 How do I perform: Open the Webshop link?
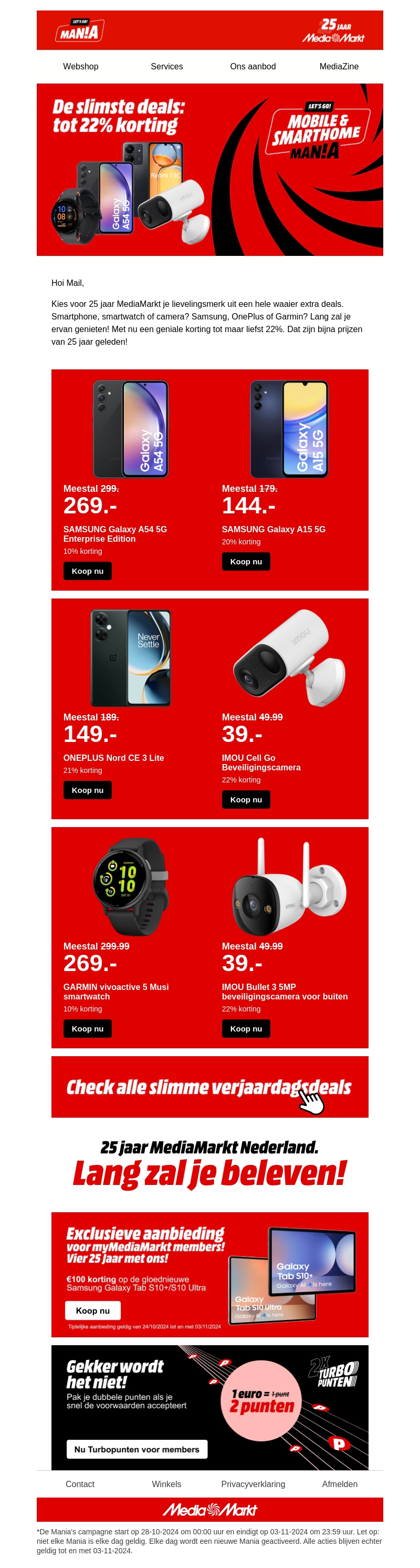(x=80, y=66)
